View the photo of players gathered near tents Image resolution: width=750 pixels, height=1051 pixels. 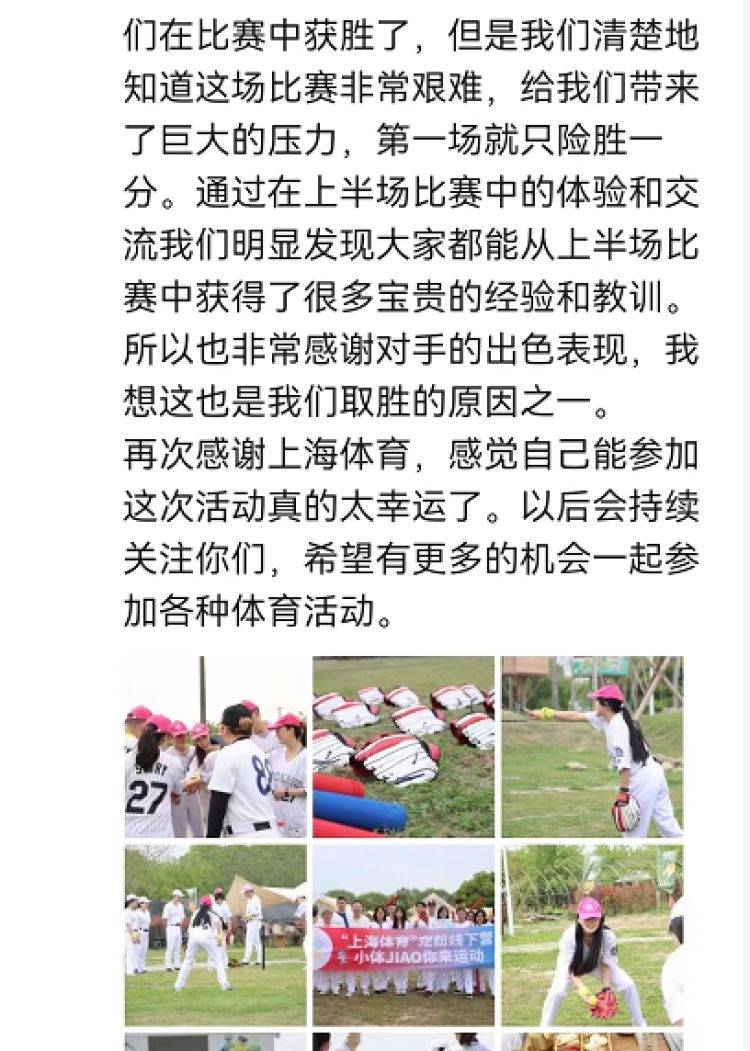(x=215, y=935)
